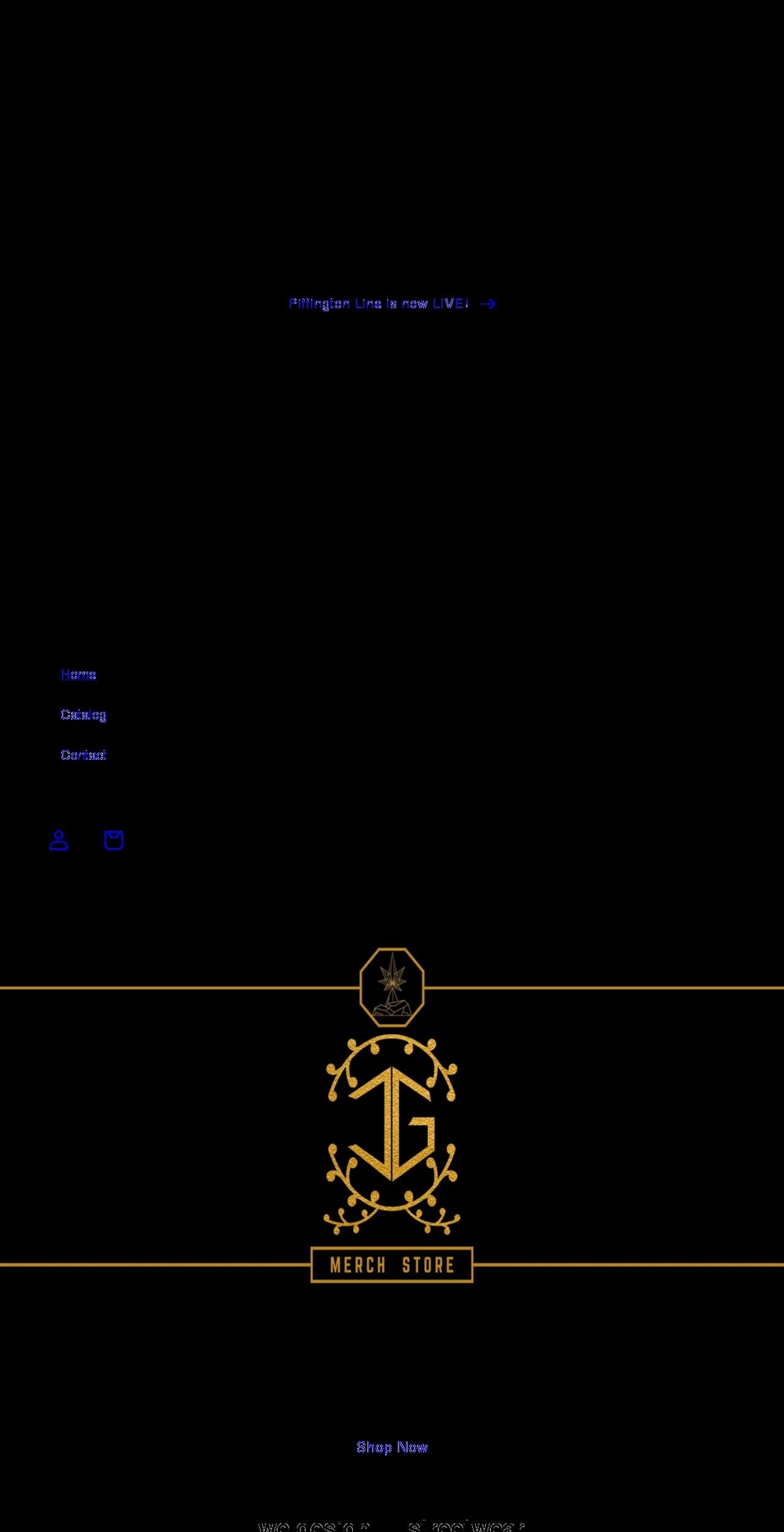This screenshot has width=784, height=1532.
Task: Open the Contact page link
Action: 83,755
